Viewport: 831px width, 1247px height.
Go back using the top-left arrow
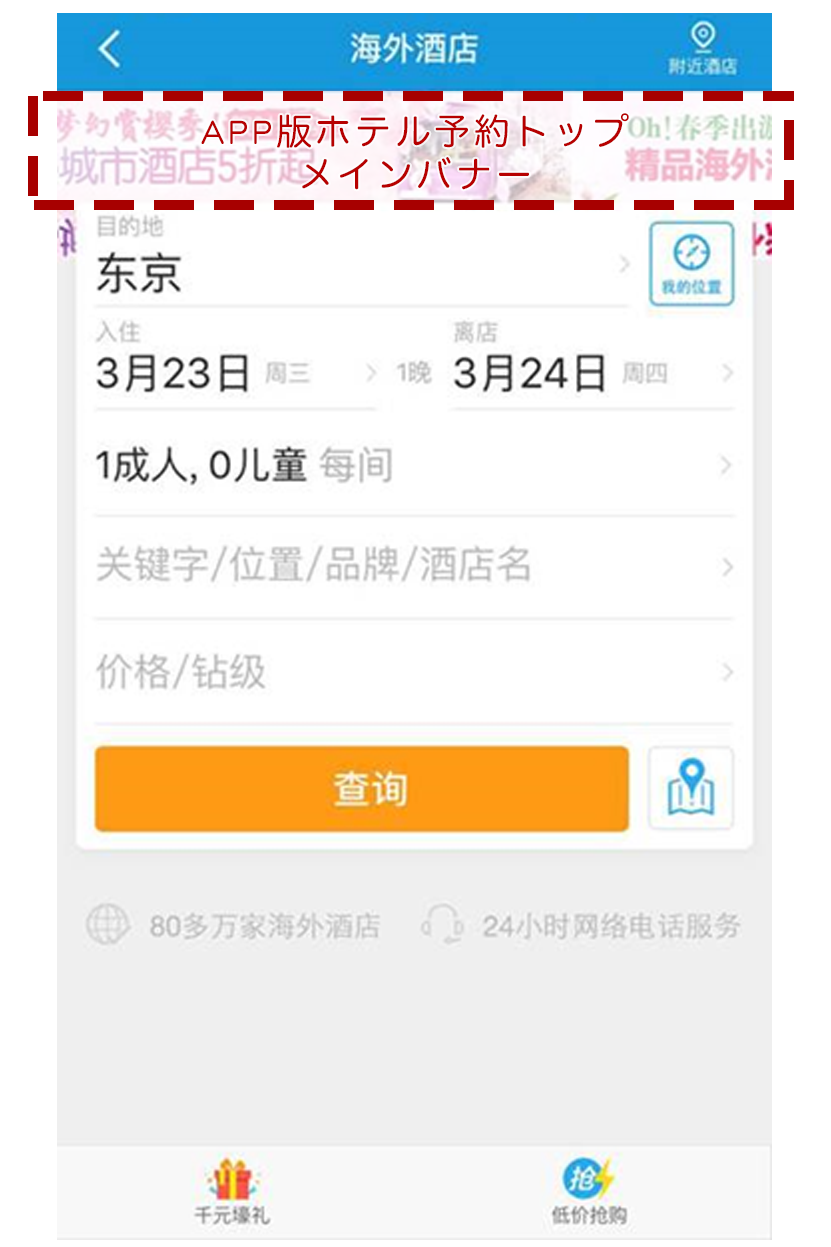[110, 49]
